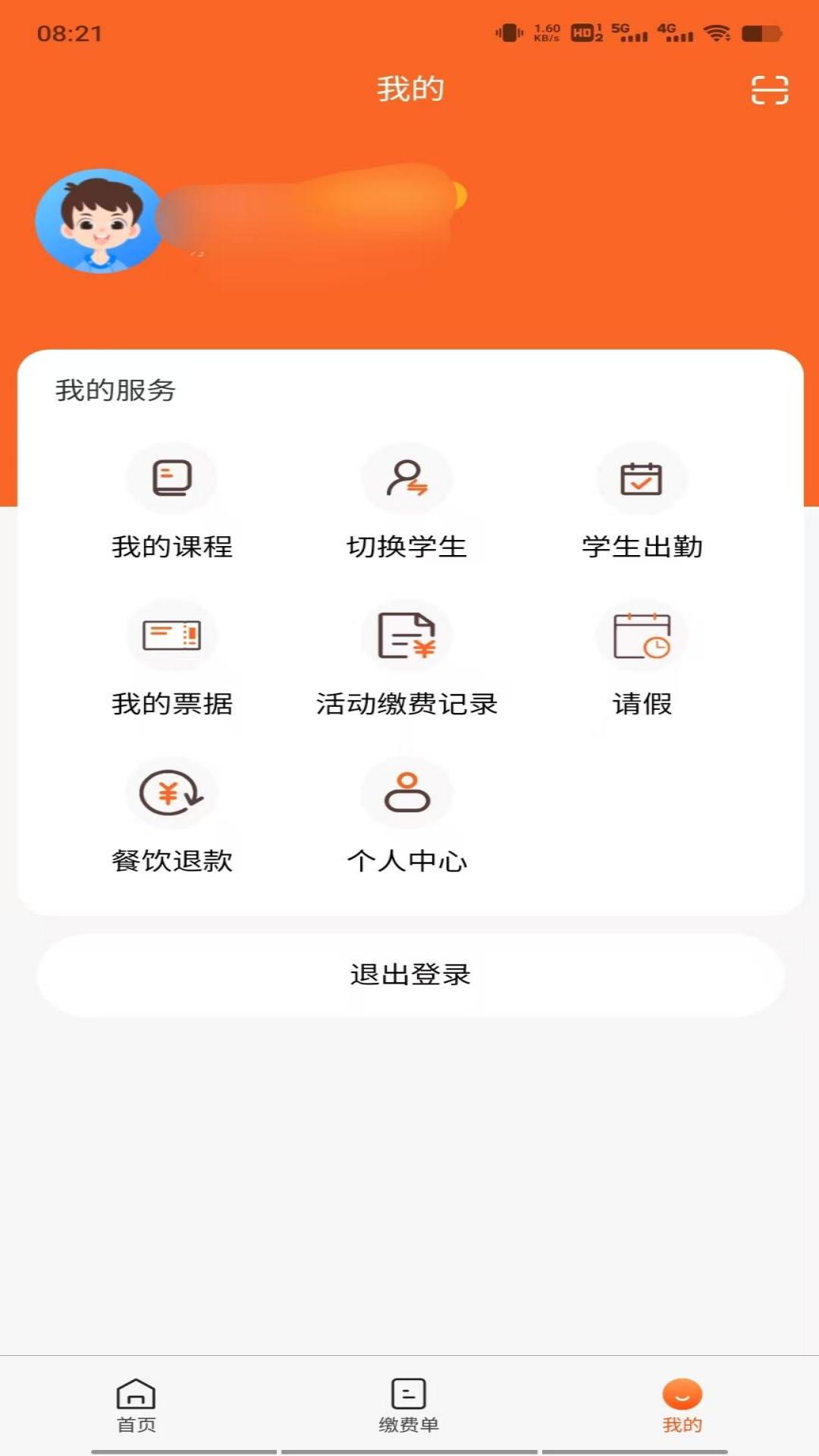This screenshot has height=1456, width=819.
Task: Open 活动缴费记录 payment records icon
Action: tap(407, 635)
